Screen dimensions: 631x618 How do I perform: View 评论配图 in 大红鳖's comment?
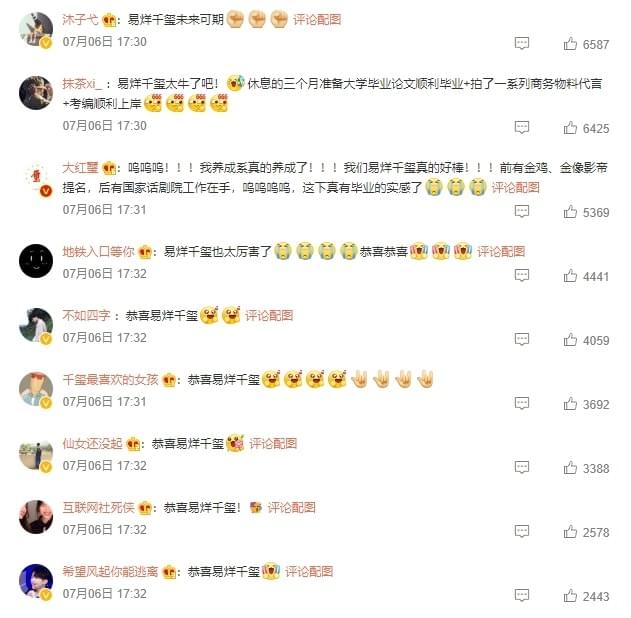tap(515, 187)
